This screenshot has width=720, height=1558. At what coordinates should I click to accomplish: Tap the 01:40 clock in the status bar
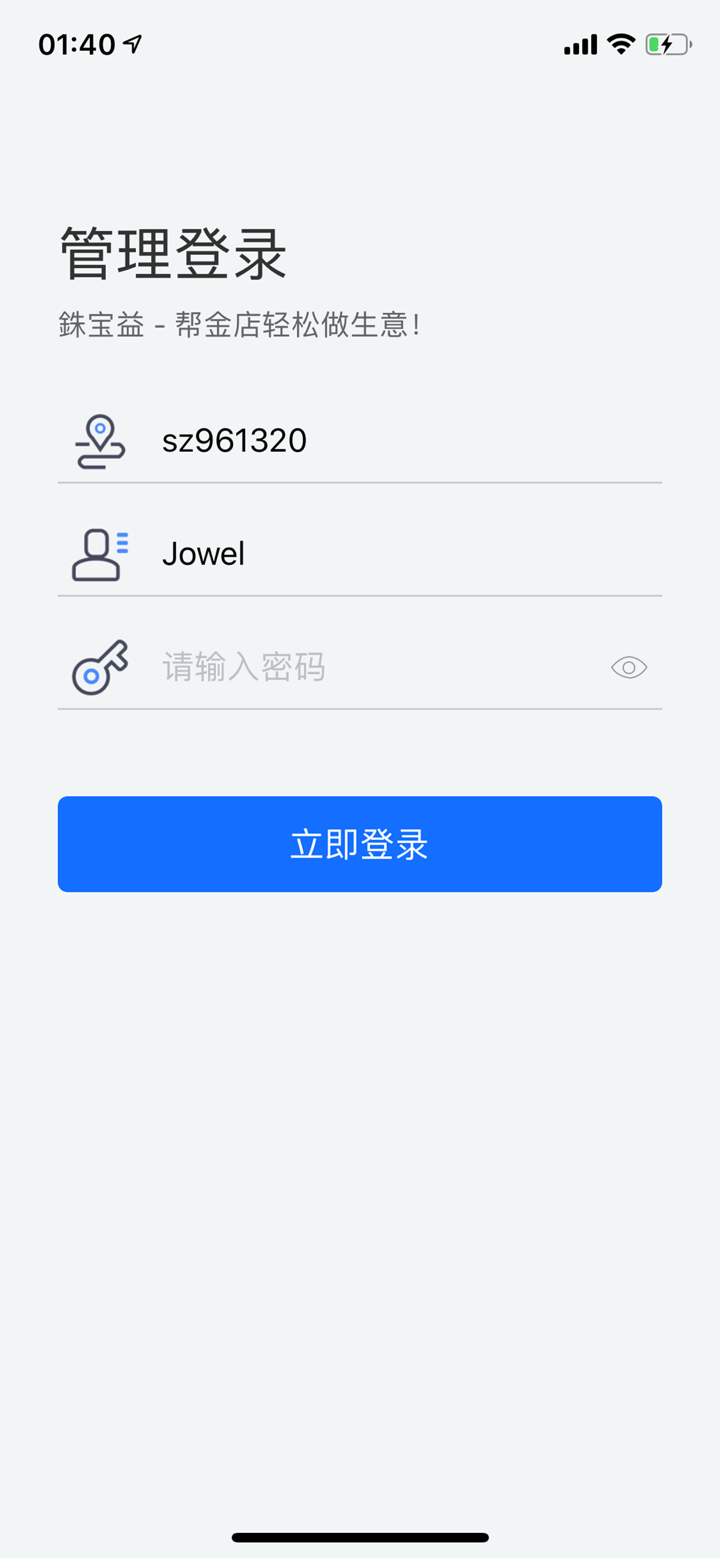(x=75, y=42)
